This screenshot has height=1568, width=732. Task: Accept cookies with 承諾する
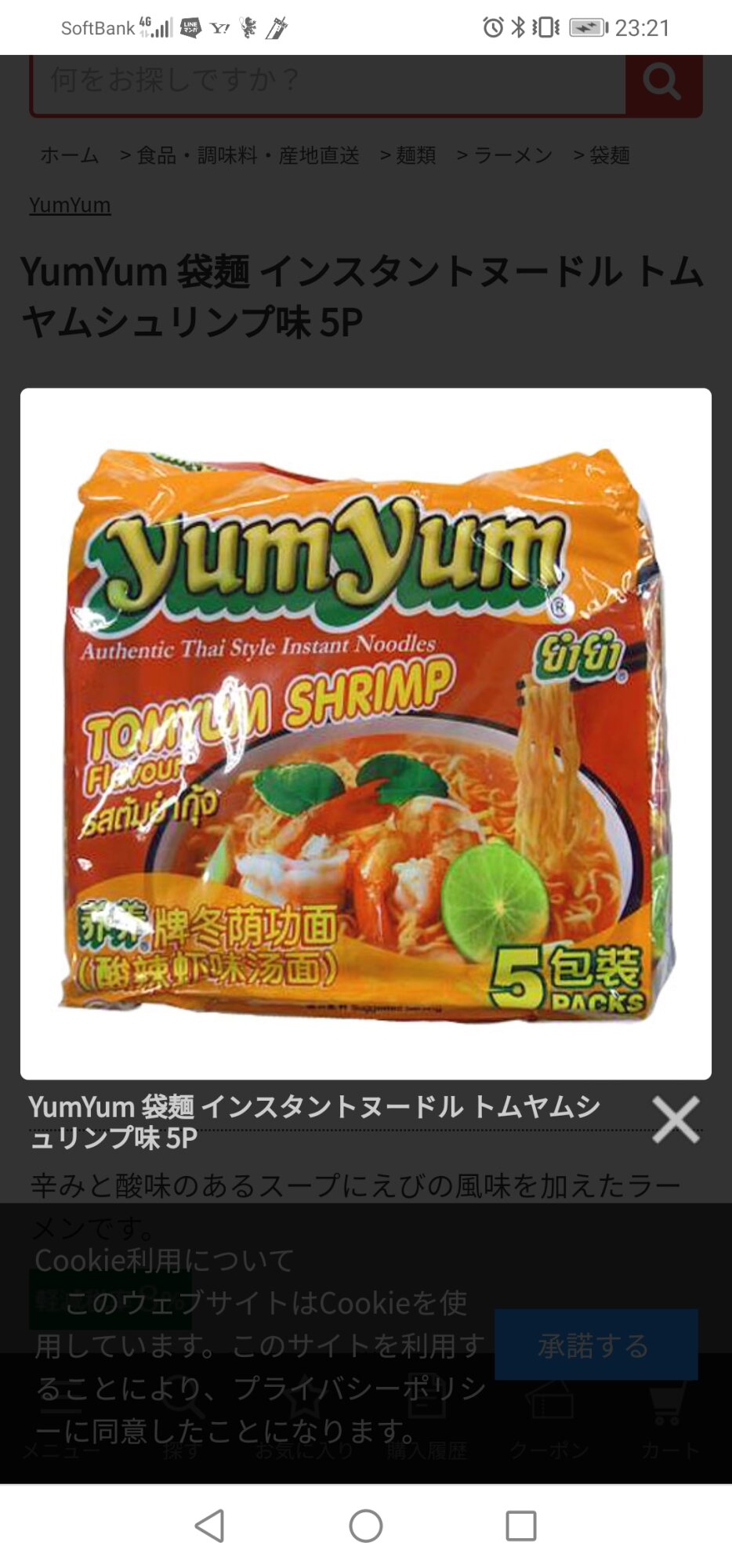tap(596, 1345)
